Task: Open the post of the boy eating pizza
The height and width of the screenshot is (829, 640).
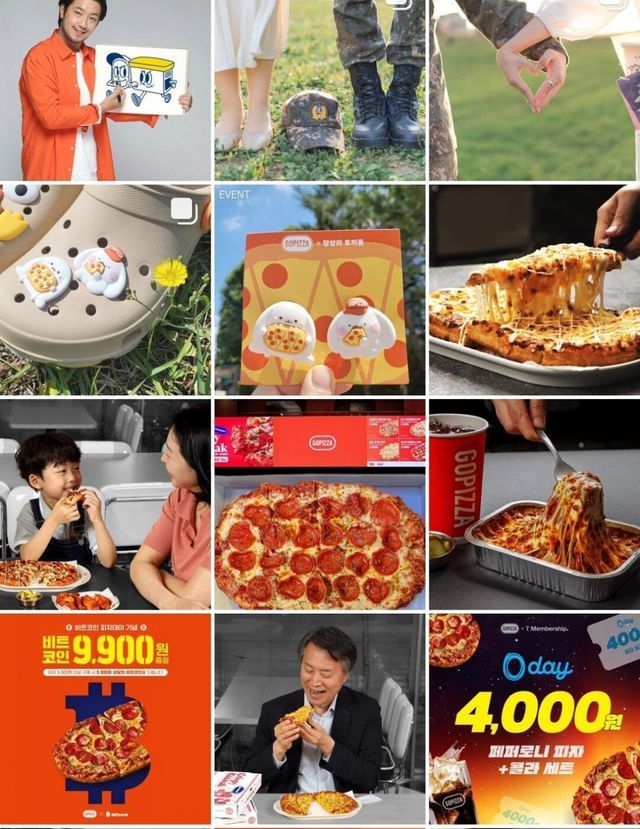Action: click(105, 505)
